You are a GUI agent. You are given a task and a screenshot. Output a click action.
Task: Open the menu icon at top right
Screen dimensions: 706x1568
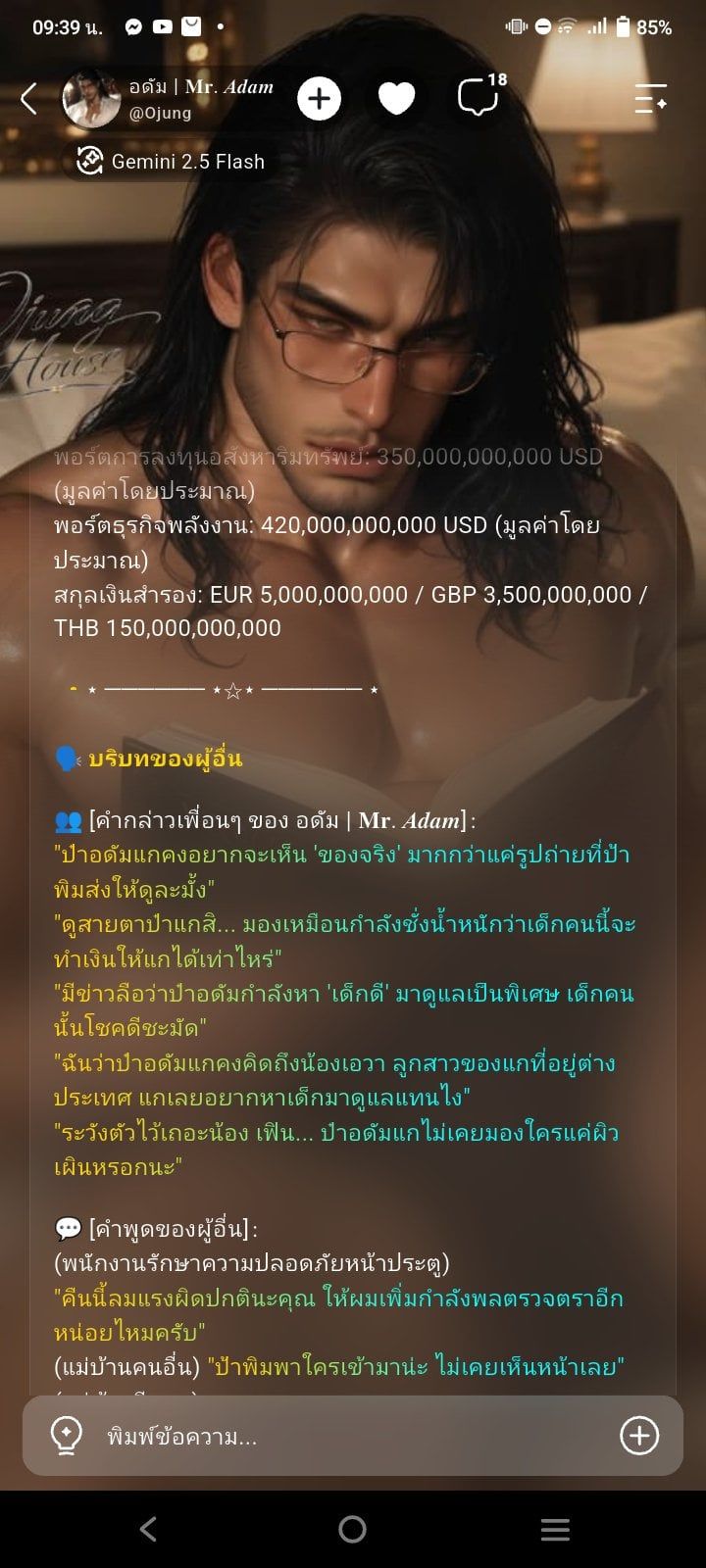click(x=650, y=98)
